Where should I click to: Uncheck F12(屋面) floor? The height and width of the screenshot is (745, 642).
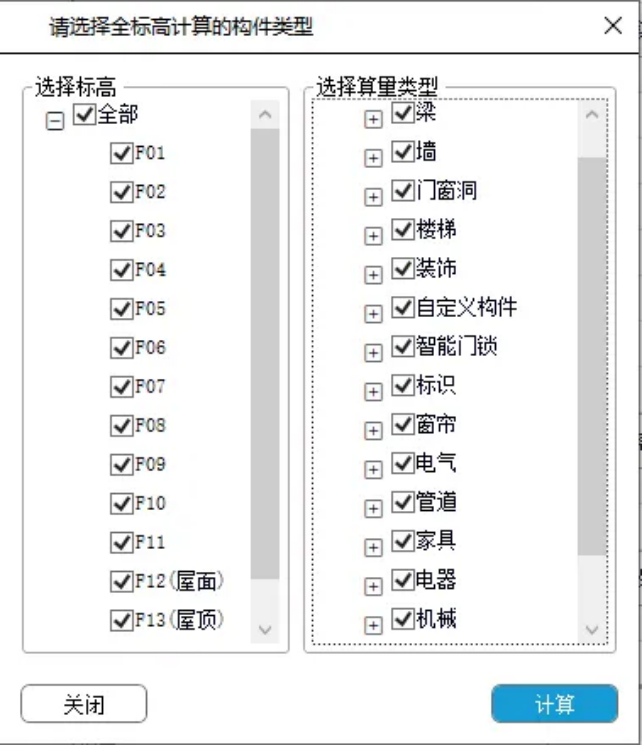point(122,581)
